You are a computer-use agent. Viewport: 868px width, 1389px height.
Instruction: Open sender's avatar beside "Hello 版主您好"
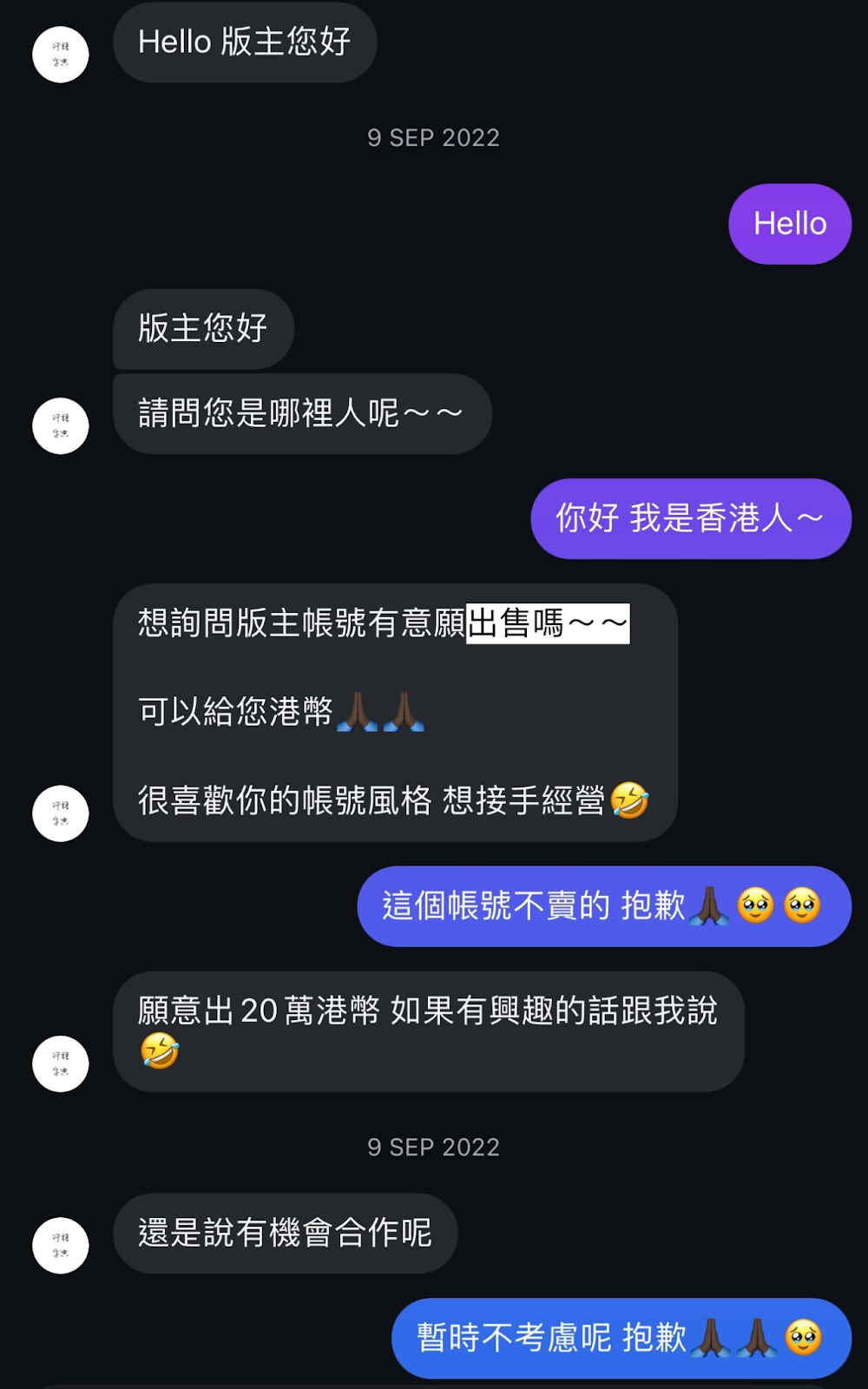click(x=61, y=55)
